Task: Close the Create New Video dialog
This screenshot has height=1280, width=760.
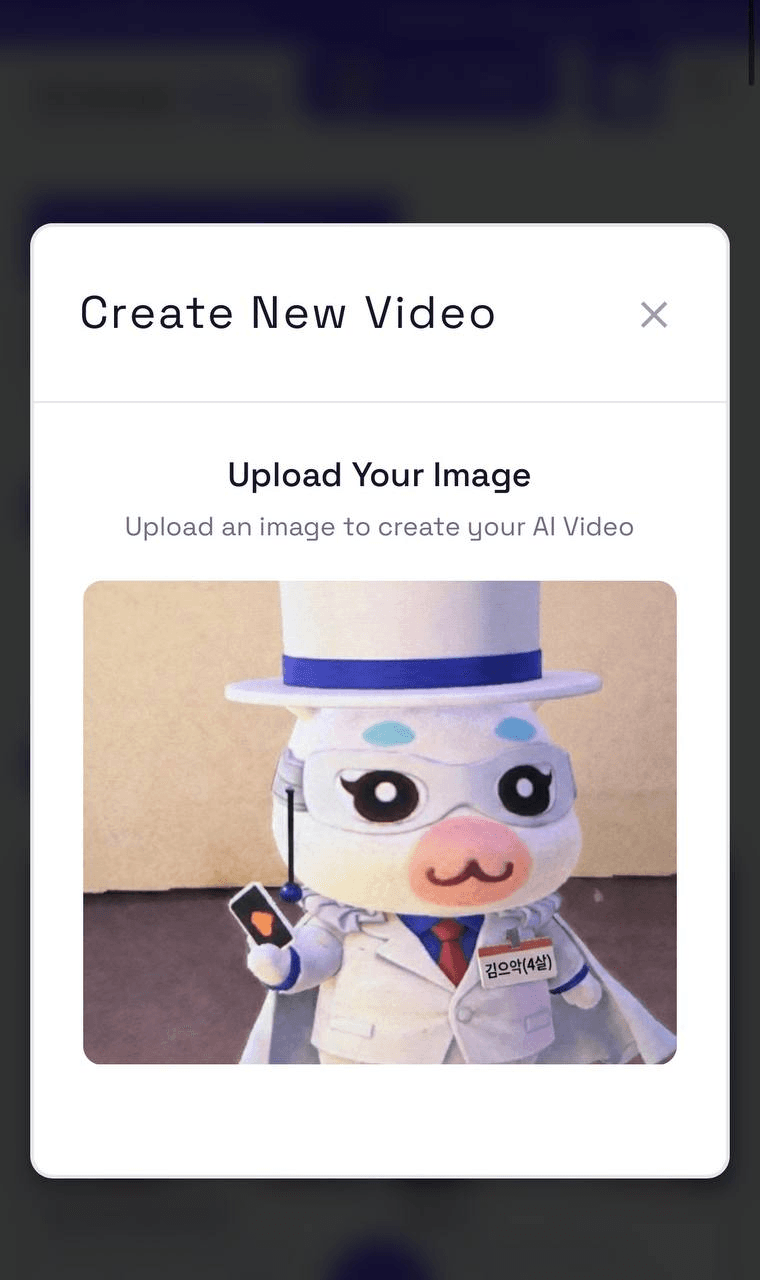Action: click(x=654, y=315)
